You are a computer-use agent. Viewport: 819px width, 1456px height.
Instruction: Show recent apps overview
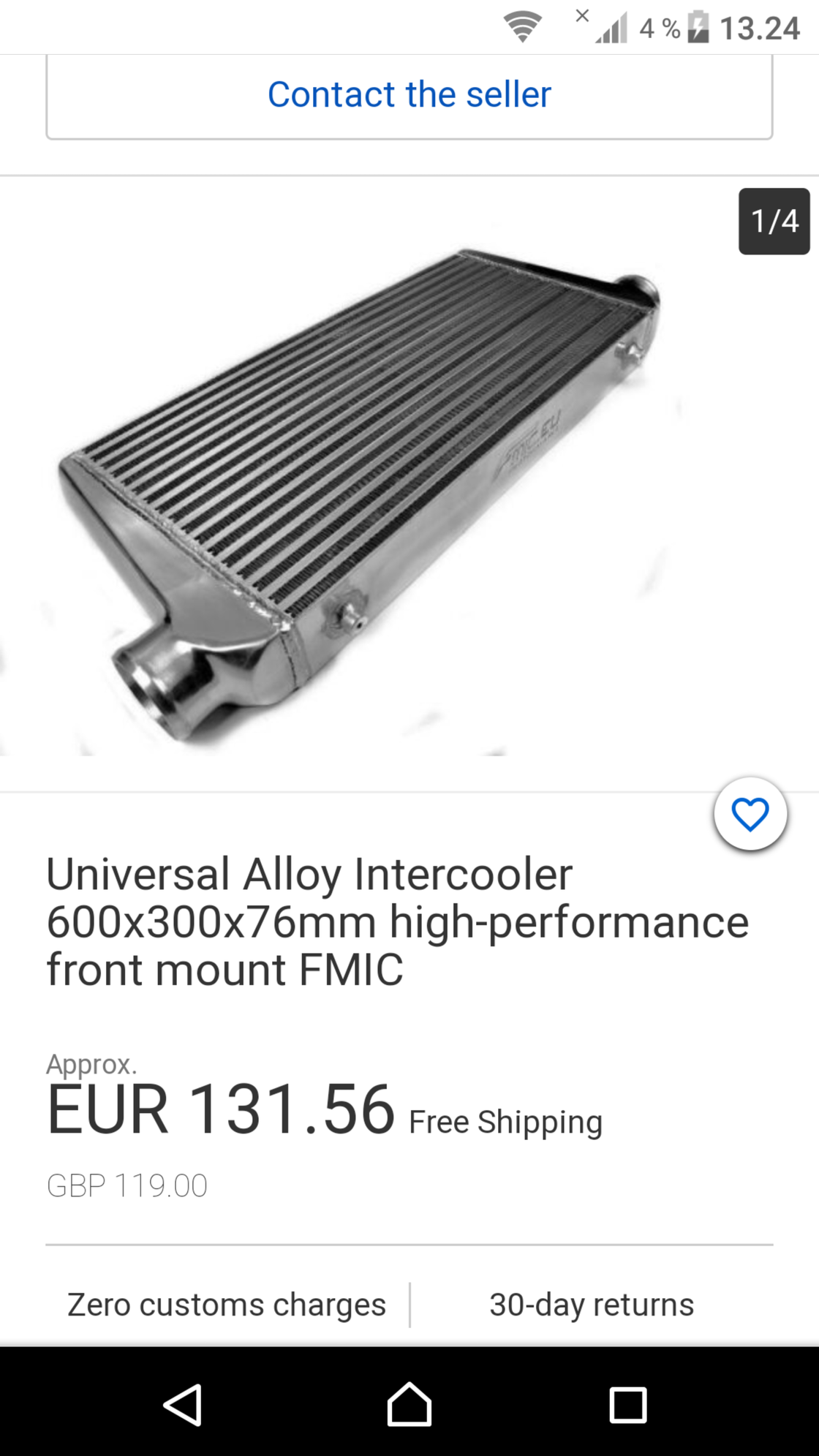[628, 1405]
